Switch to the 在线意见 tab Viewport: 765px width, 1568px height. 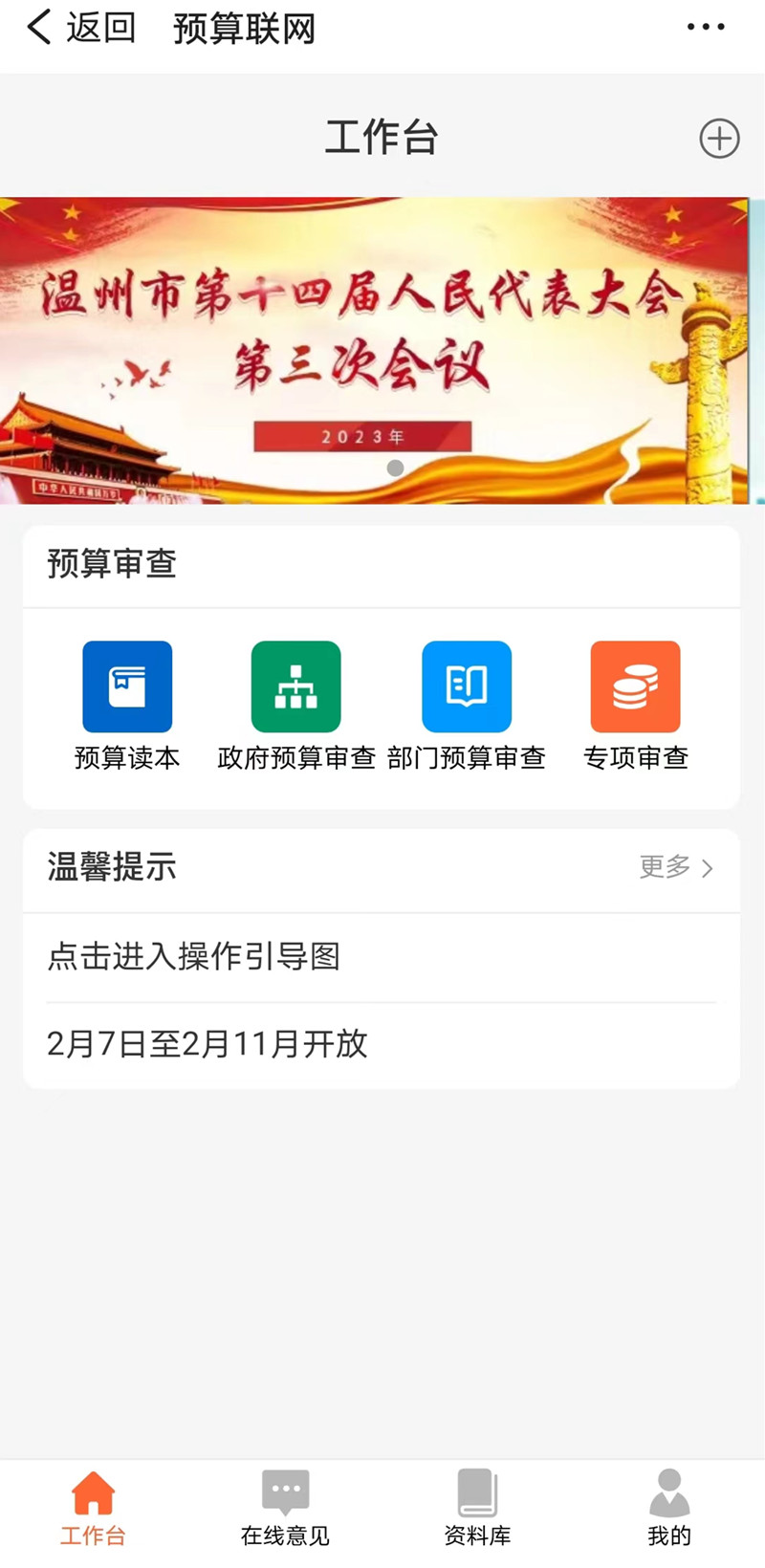[x=285, y=1507]
